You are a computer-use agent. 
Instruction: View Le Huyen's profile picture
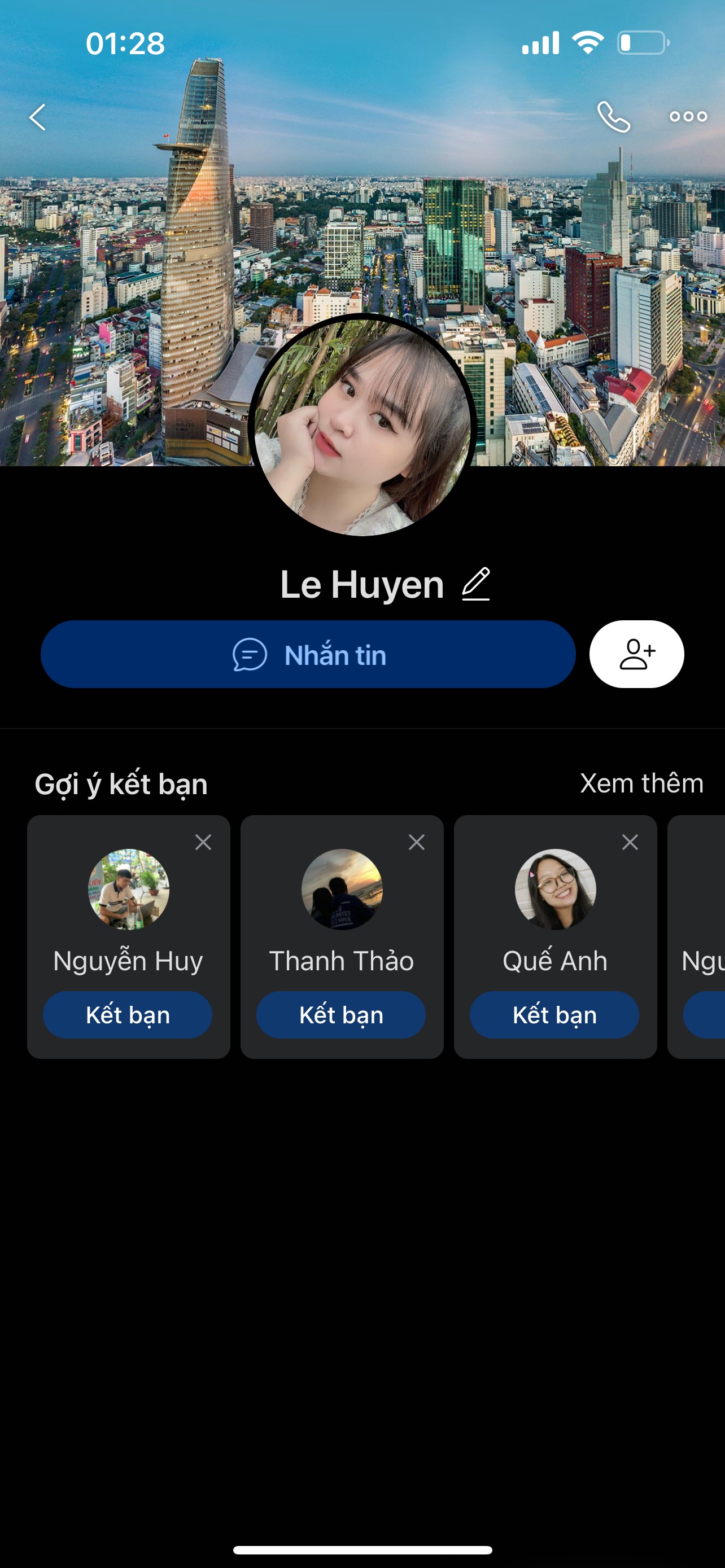point(362,425)
